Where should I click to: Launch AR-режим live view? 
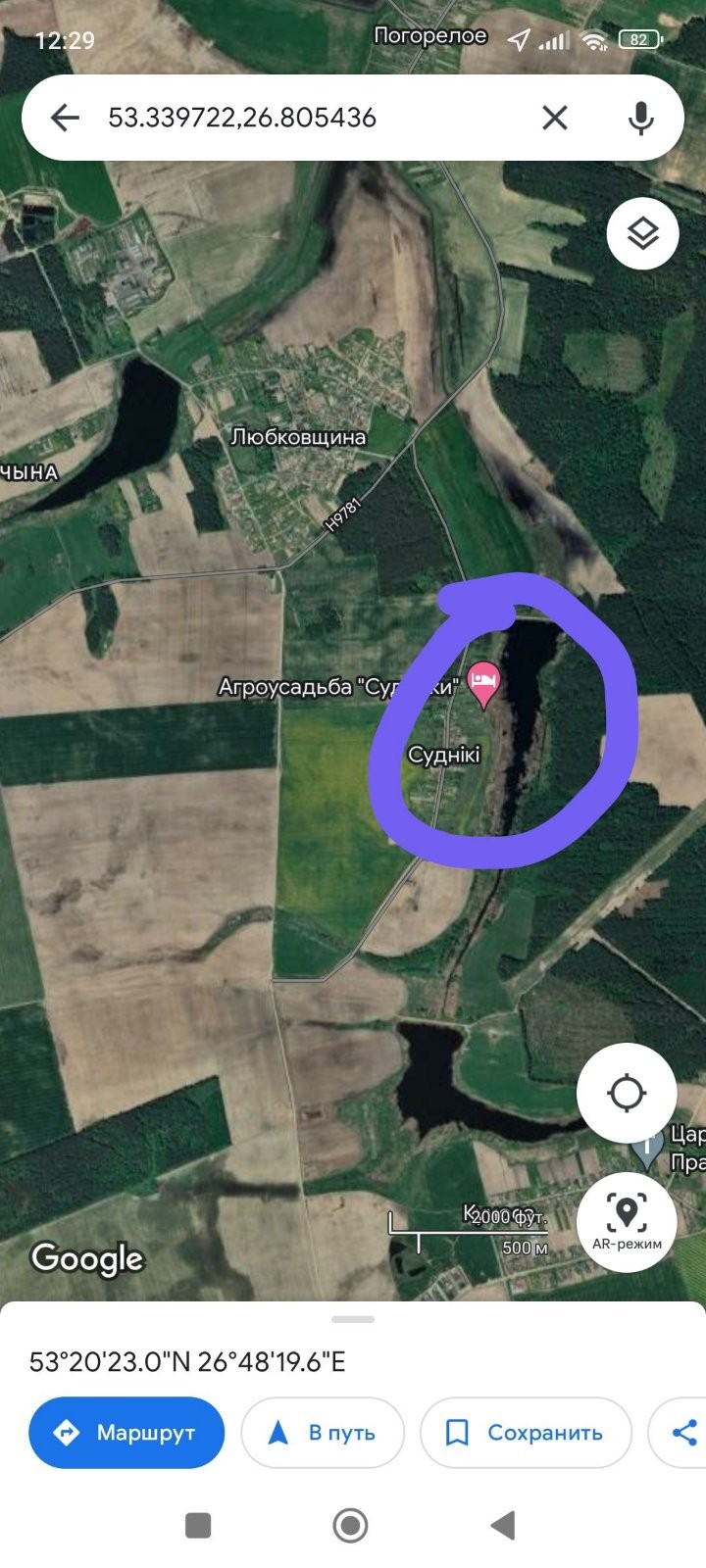click(x=627, y=1221)
